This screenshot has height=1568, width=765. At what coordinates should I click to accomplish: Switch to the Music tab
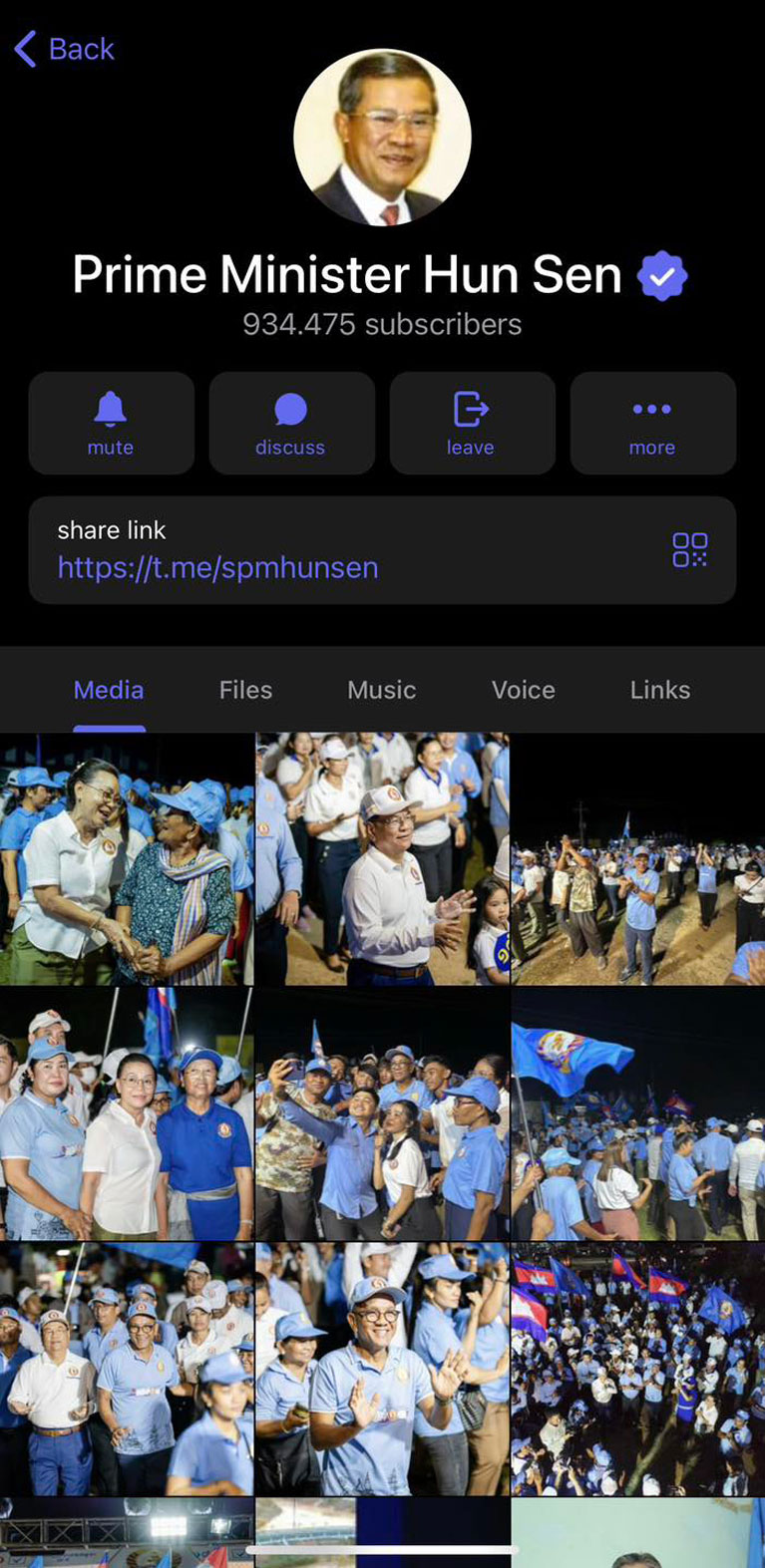coord(381,690)
